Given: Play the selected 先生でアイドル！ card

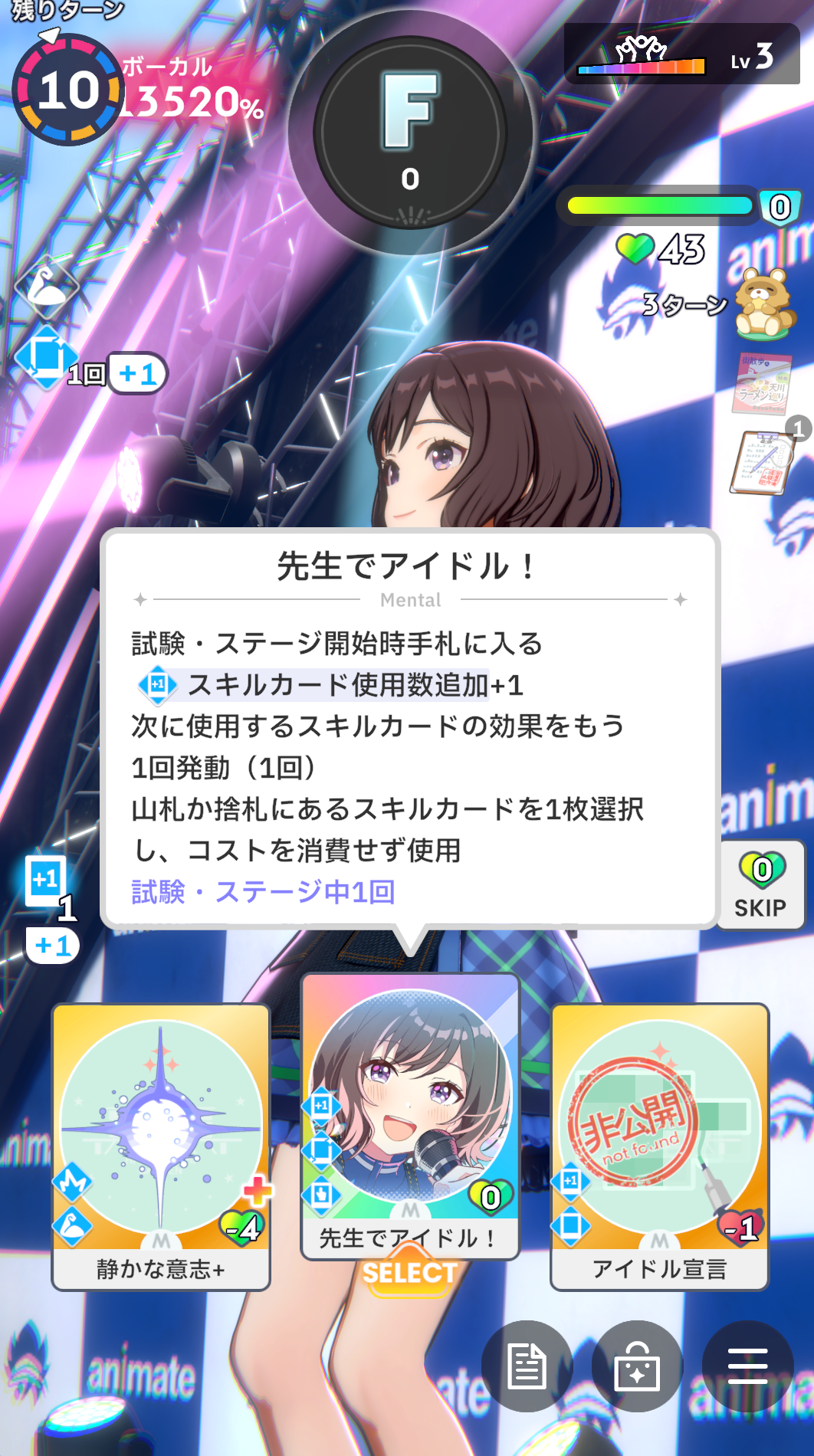Looking at the screenshot, I should (410, 1115).
